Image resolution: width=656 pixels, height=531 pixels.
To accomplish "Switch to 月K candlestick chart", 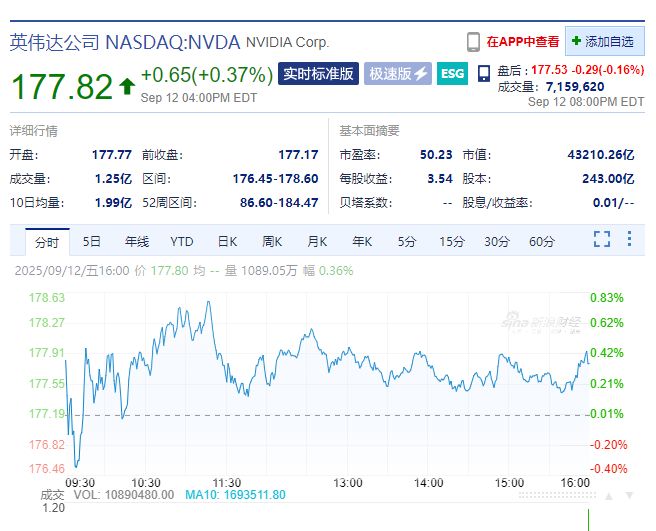I will [x=317, y=241].
